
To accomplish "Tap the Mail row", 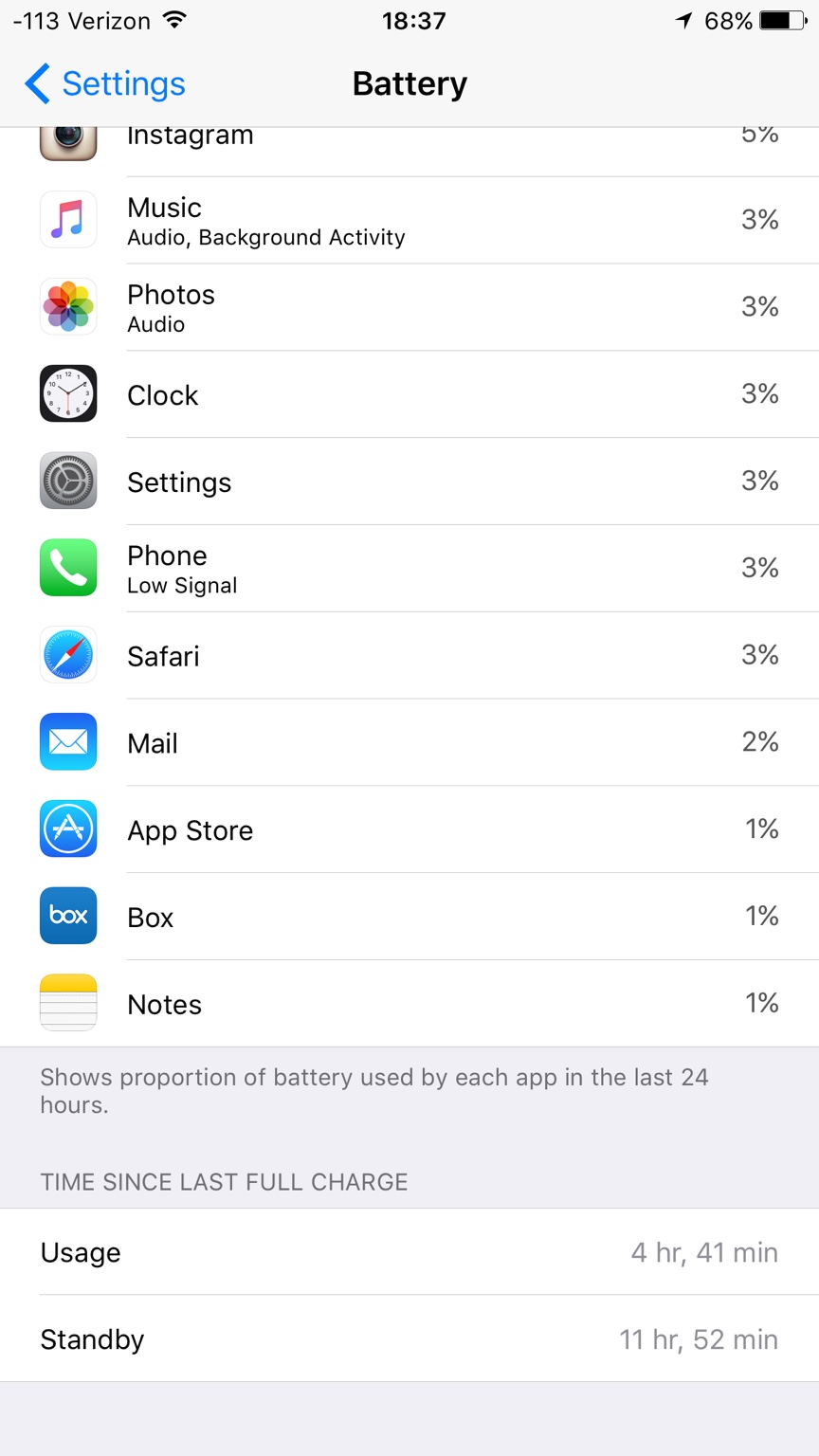I will click(x=409, y=743).
